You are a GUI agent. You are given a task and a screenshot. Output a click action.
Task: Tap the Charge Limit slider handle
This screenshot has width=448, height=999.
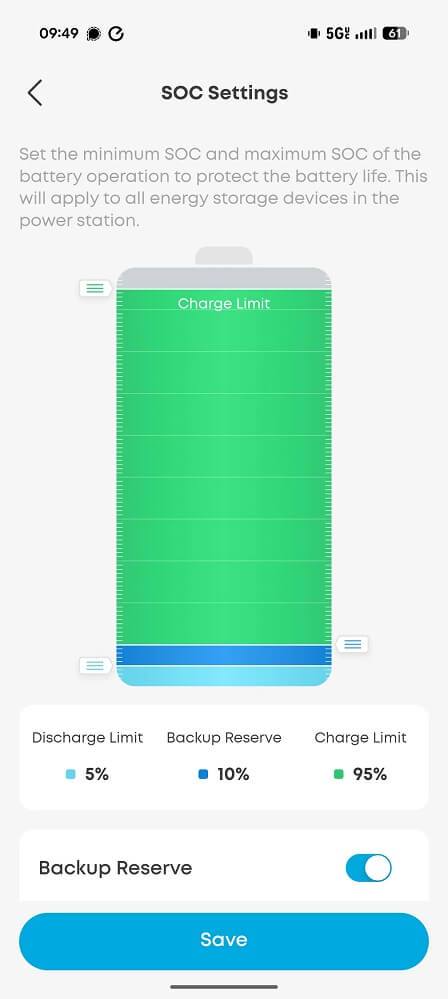[96, 289]
